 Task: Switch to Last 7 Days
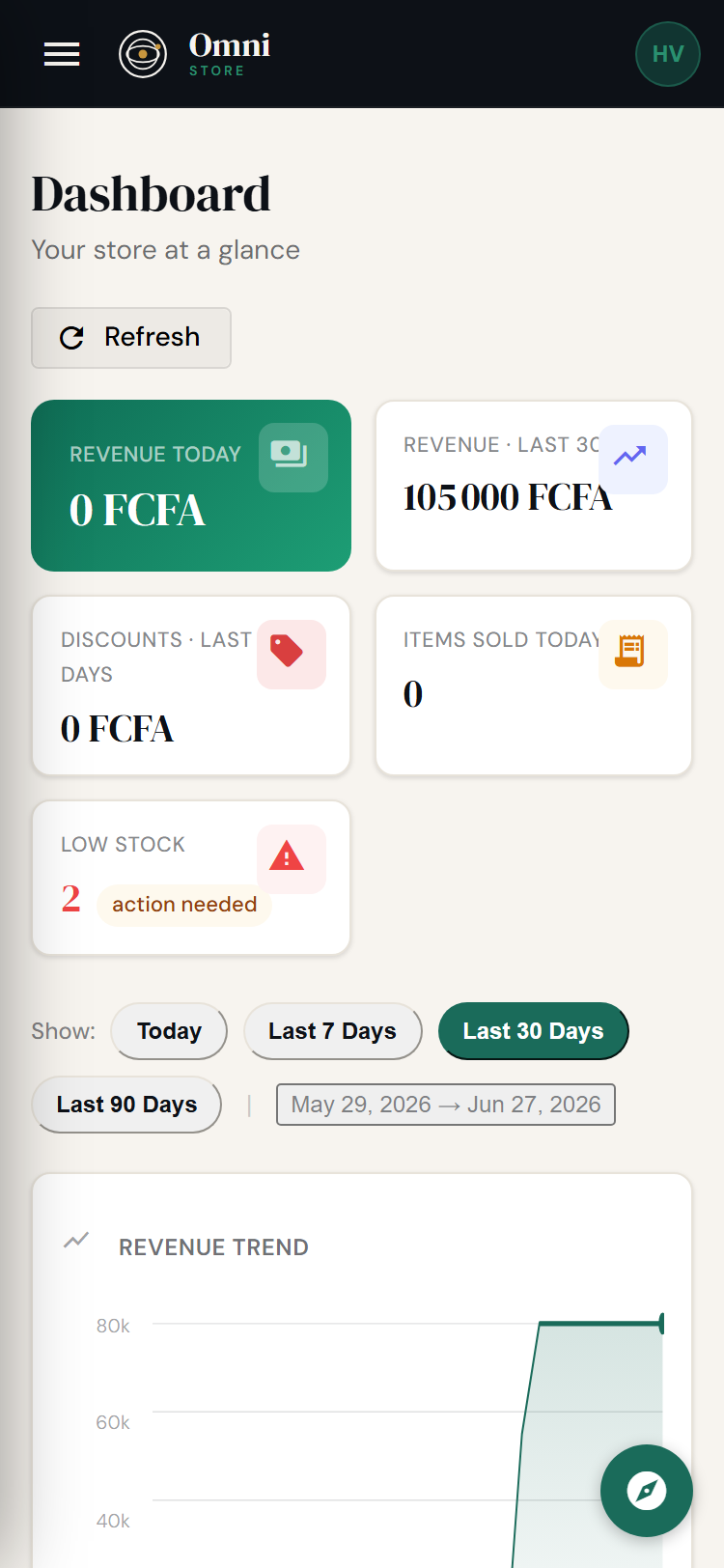pyautogui.click(x=333, y=1031)
